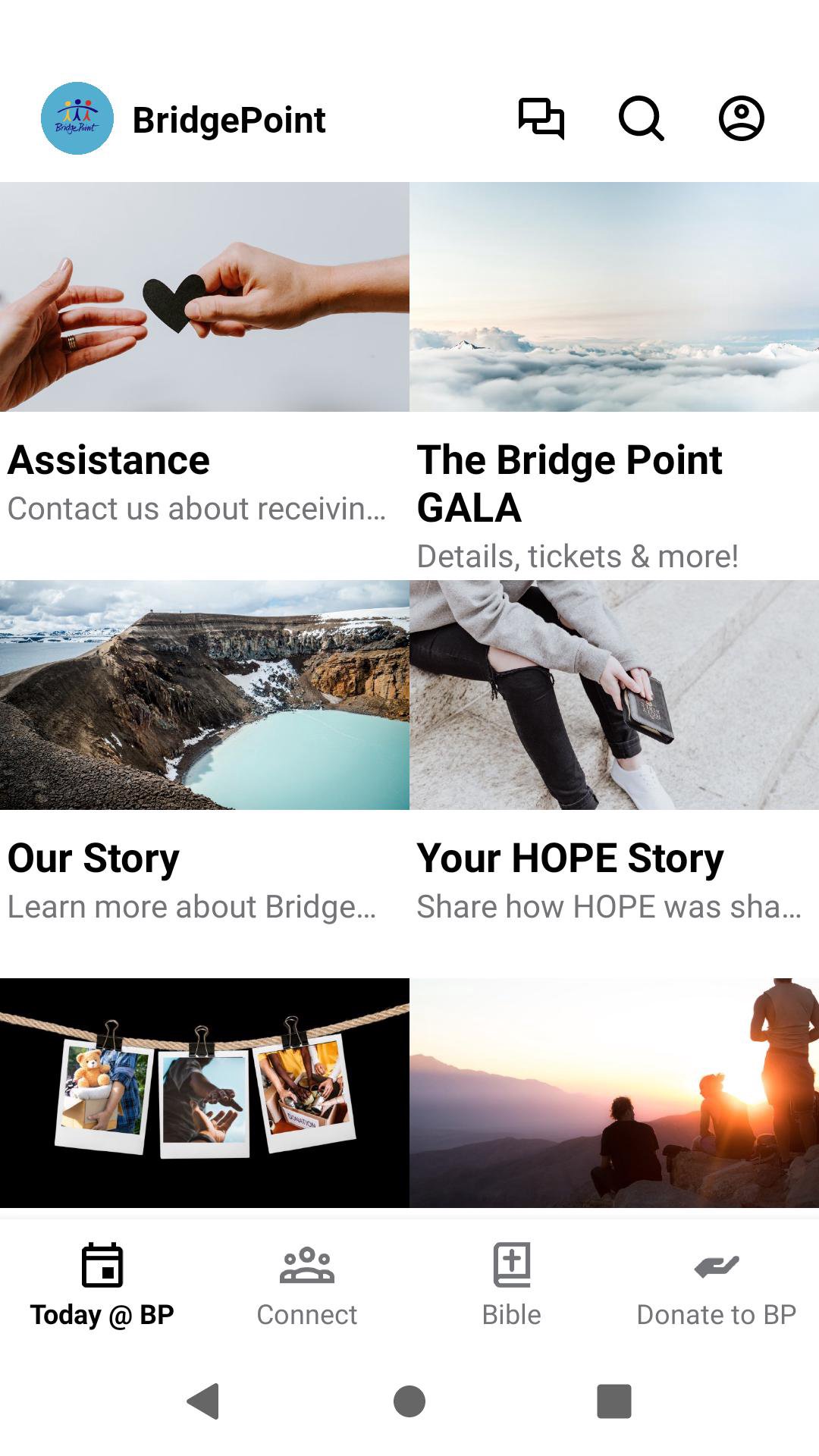Tap the search magnifier icon
Viewport: 819px width, 1456px height.
pos(642,119)
